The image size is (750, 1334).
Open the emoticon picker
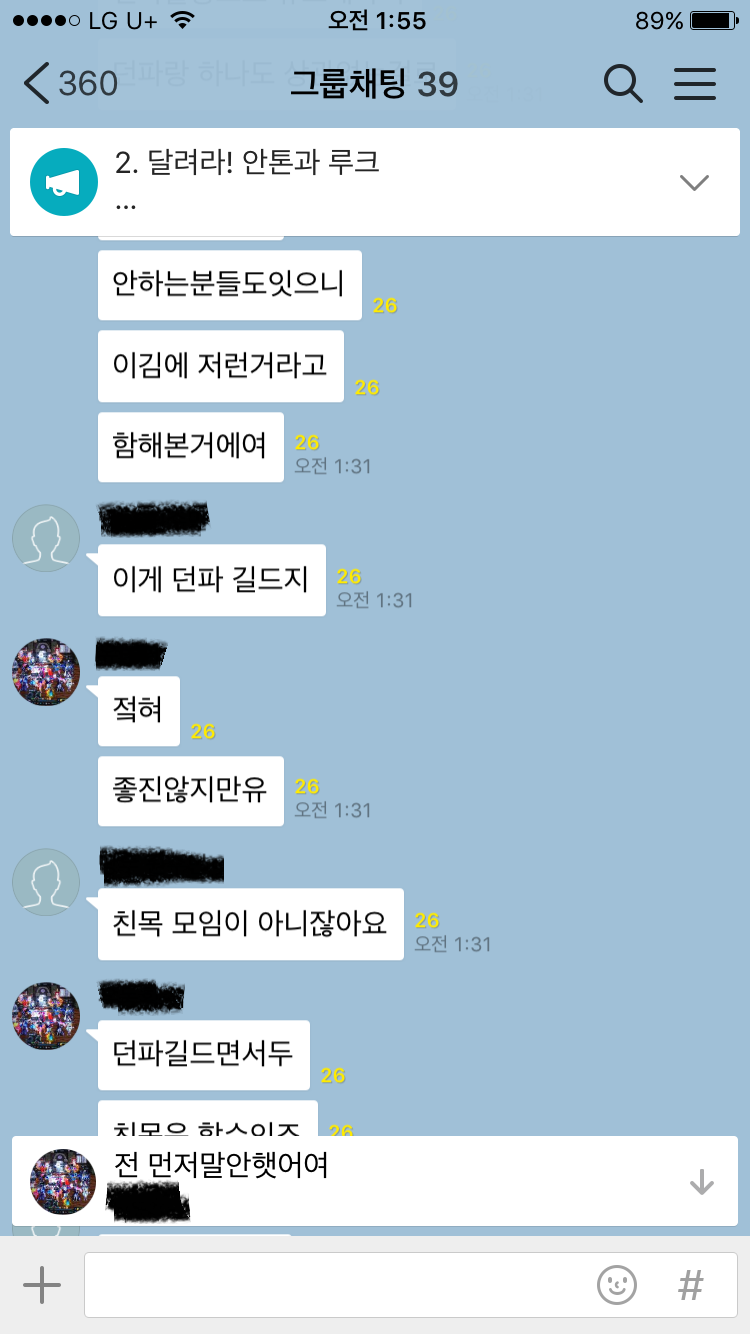point(617,1285)
